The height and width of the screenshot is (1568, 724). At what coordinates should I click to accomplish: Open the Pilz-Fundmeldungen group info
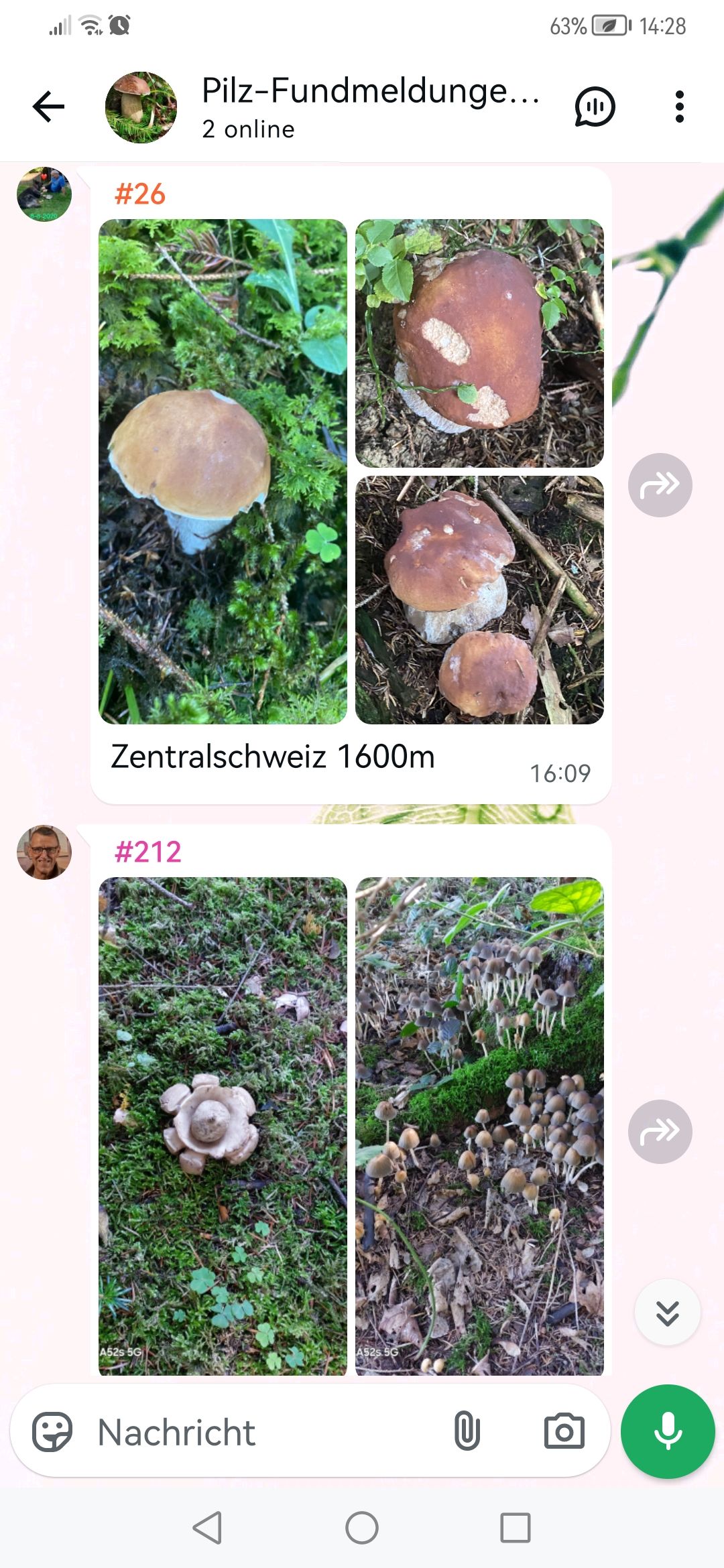pyautogui.click(x=369, y=107)
